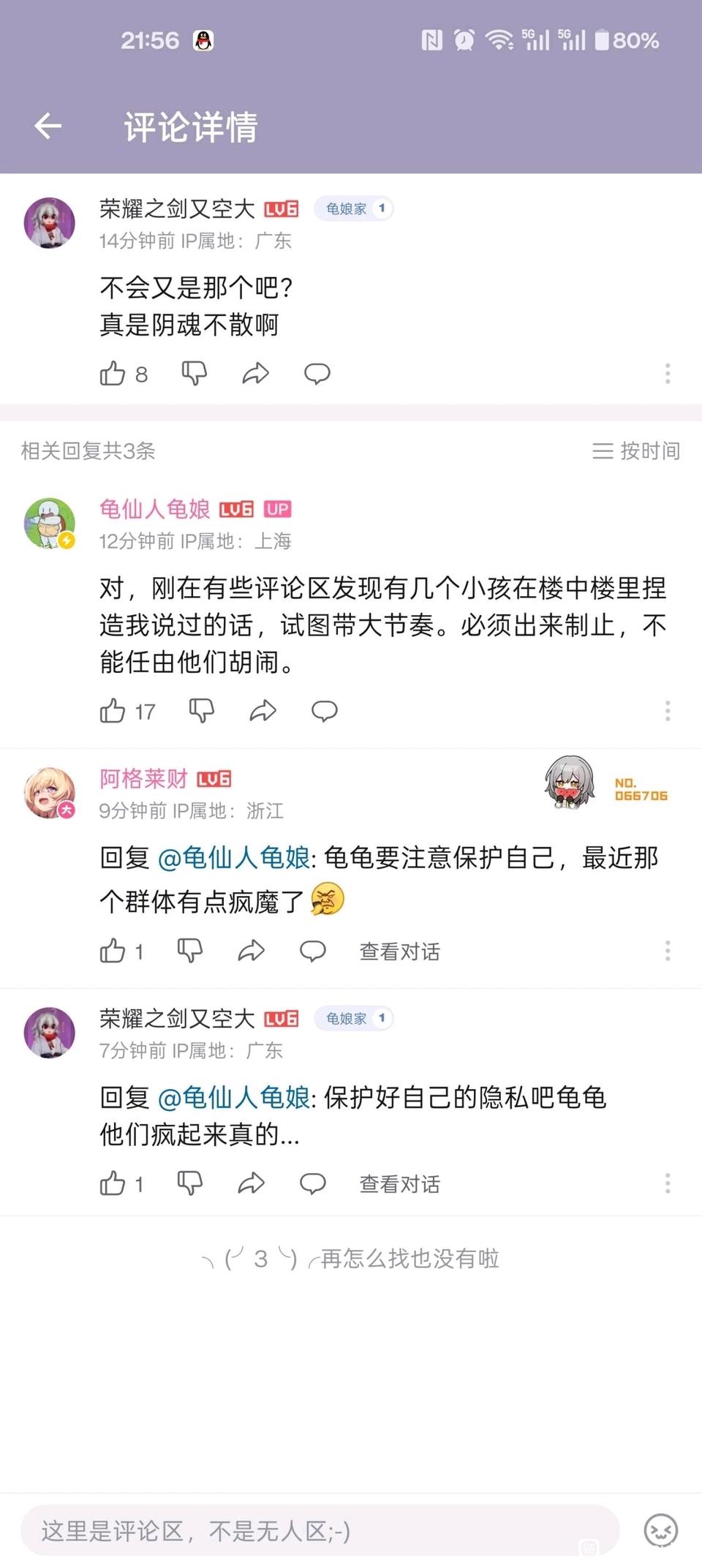
Task: Like 阿格莱财's reply
Action: tap(113, 951)
